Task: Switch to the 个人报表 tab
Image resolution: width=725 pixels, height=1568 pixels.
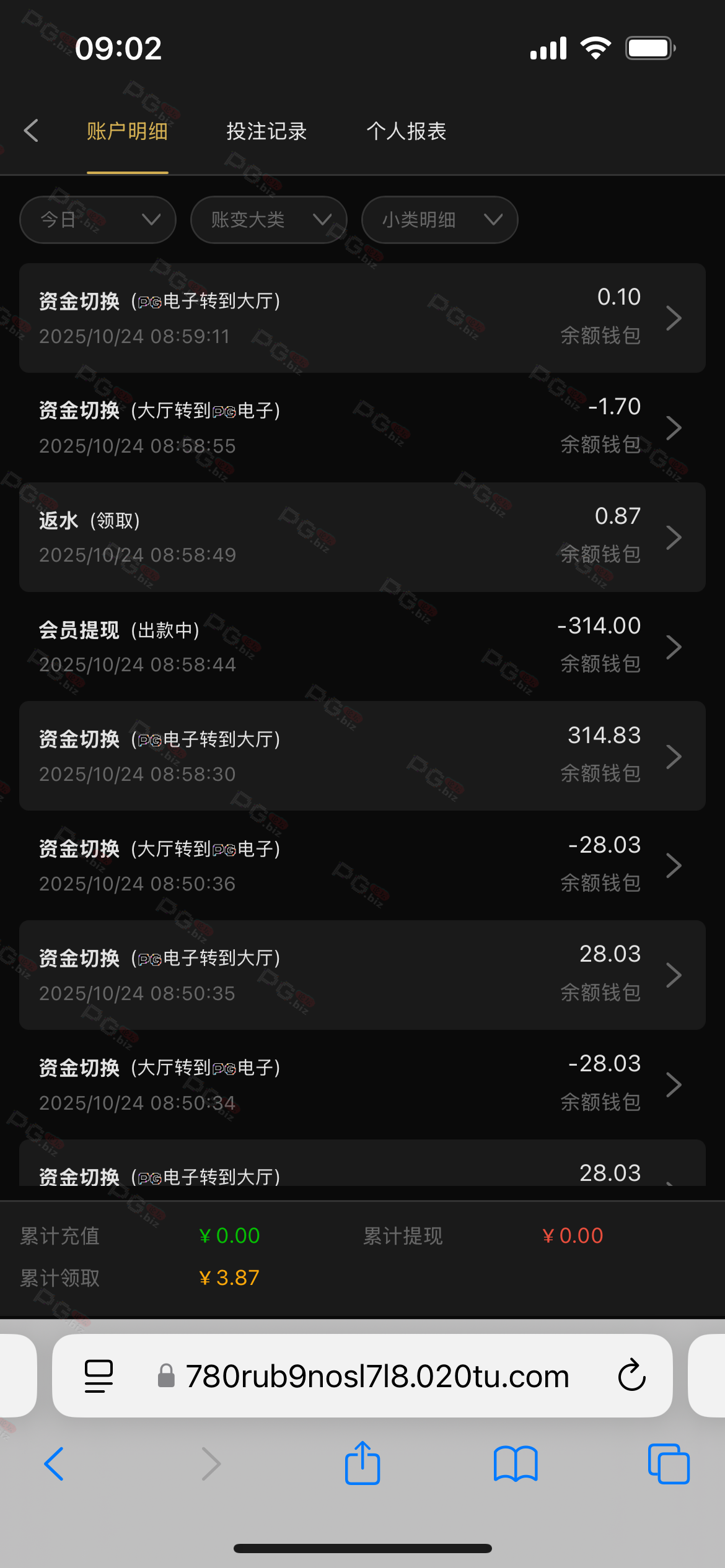Action: point(406,131)
